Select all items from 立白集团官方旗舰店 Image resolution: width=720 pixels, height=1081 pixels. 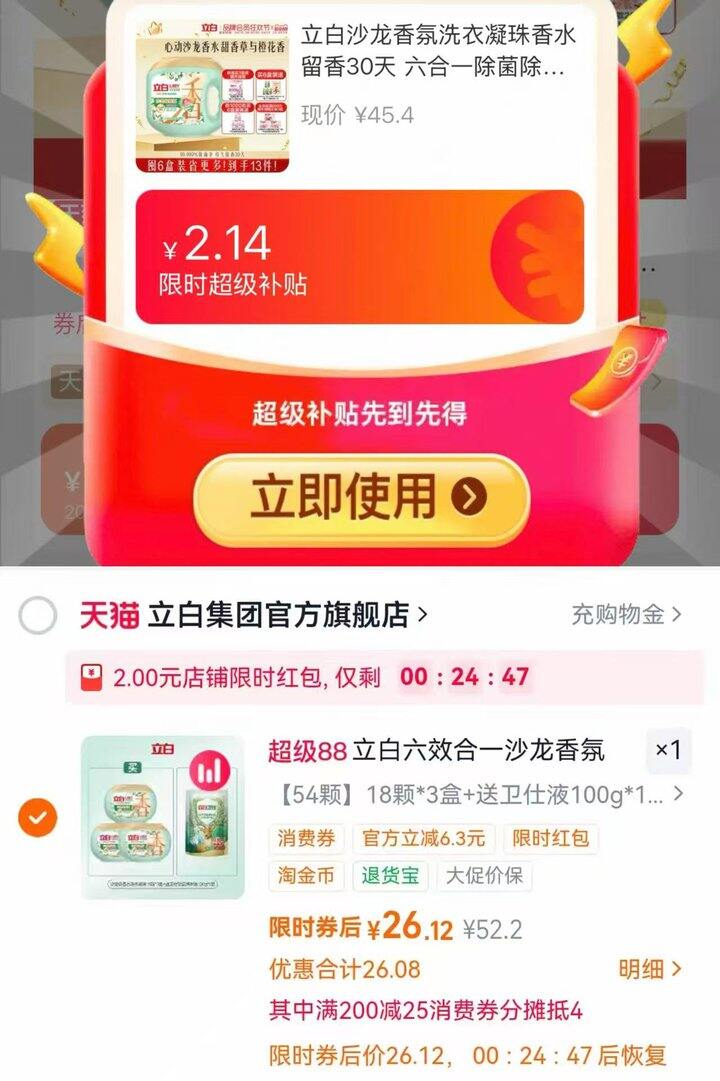[x=38, y=616]
